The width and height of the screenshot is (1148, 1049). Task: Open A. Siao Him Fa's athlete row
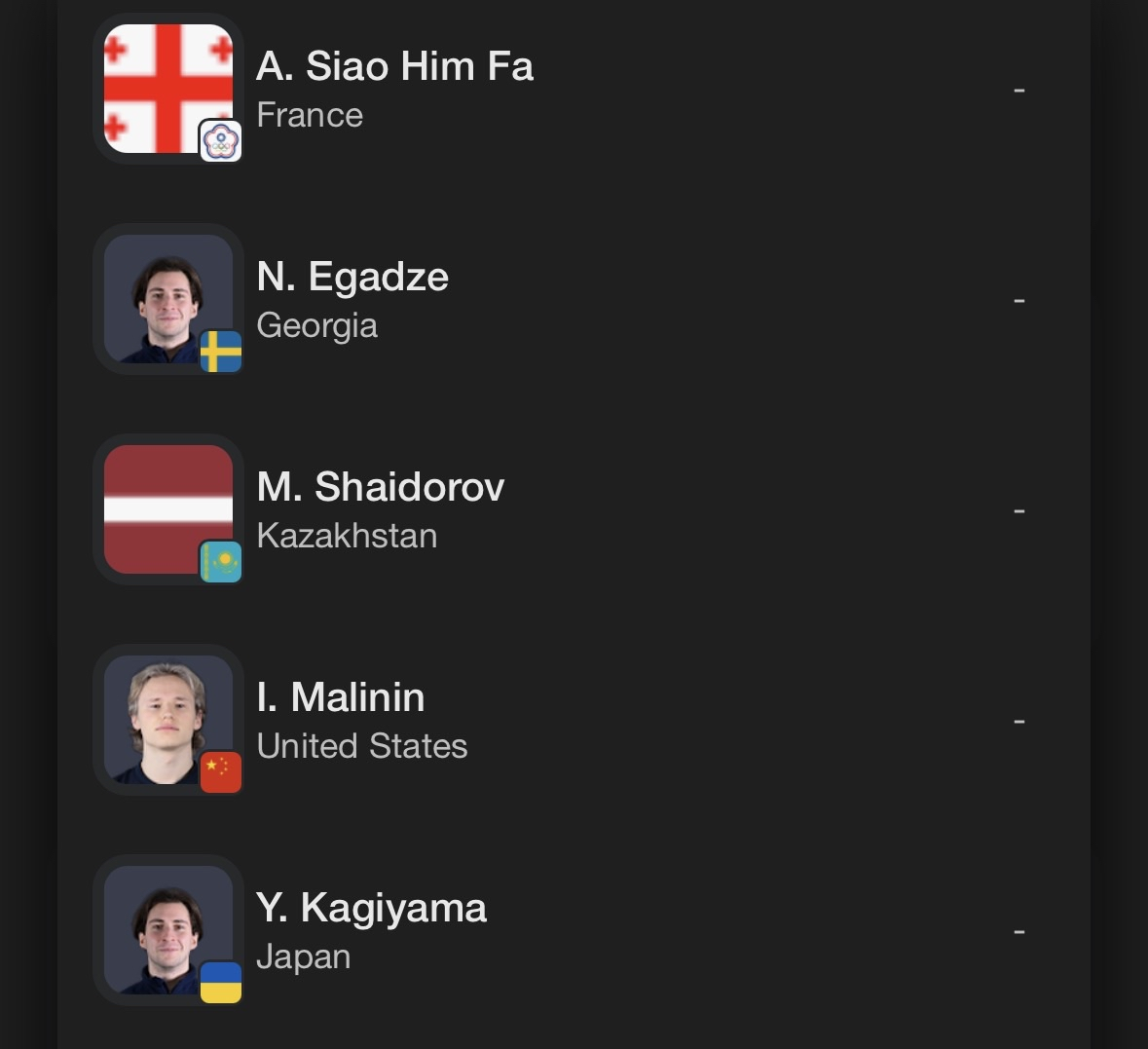tap(394, 89)
